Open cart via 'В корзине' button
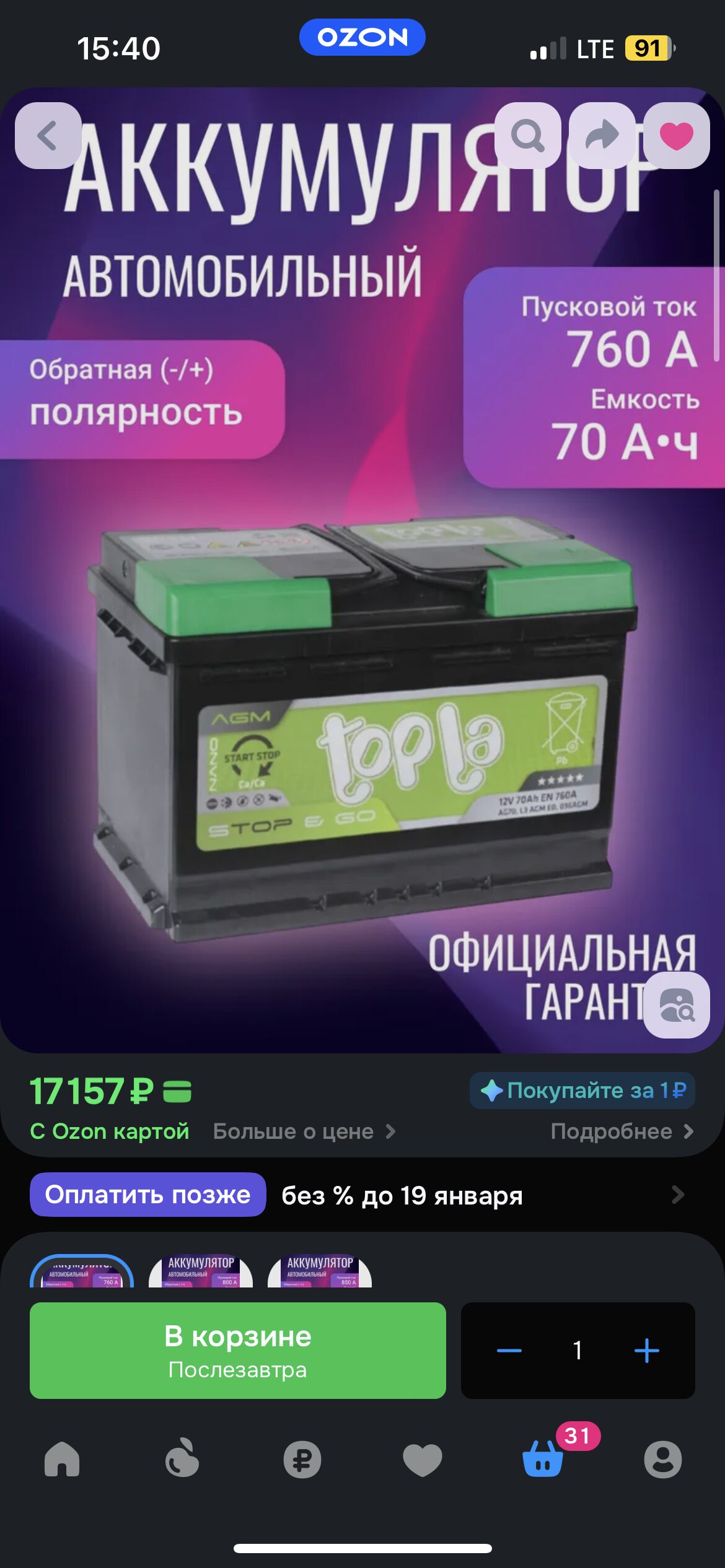The width and height of the screenshot is (725, 1568). point(238,1351)
